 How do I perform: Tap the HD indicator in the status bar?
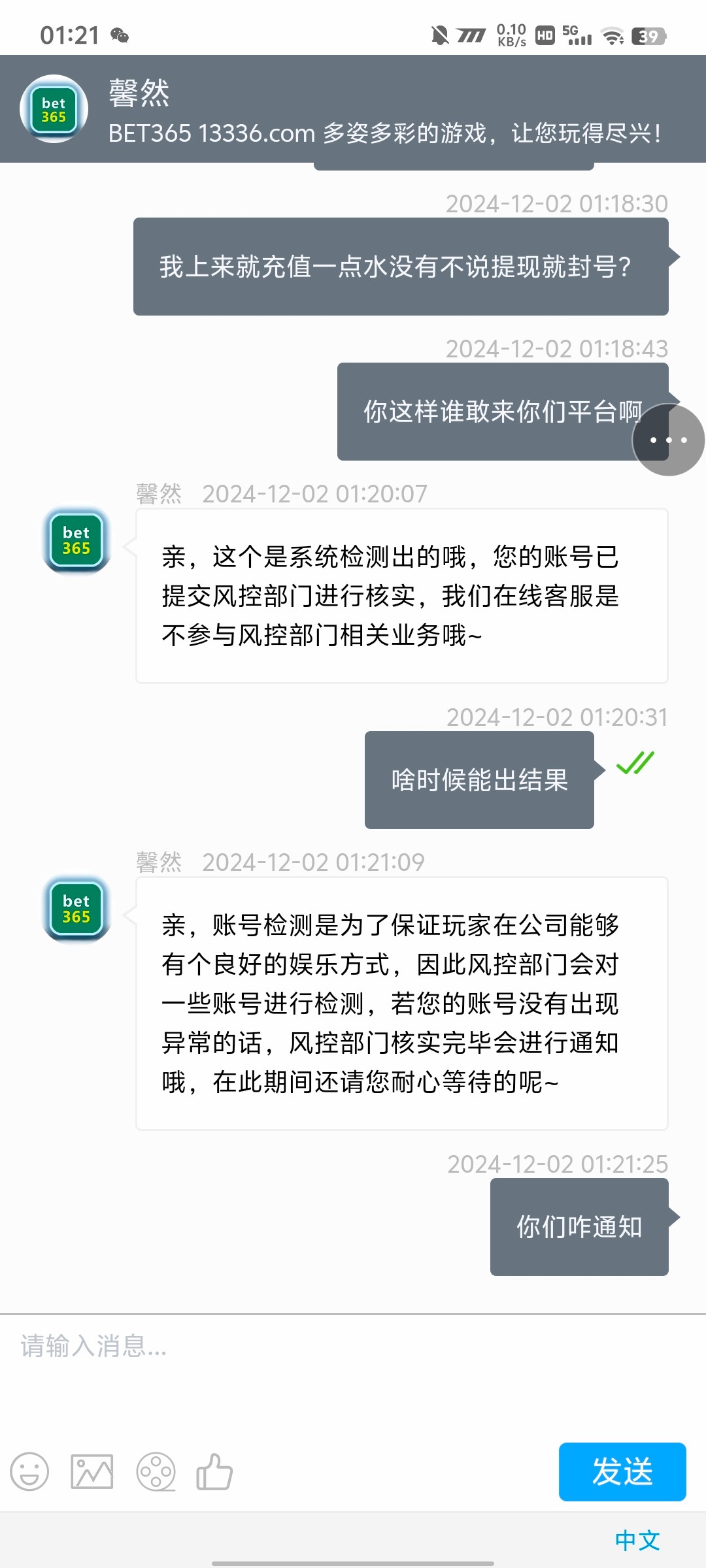(x=546, y=34)
